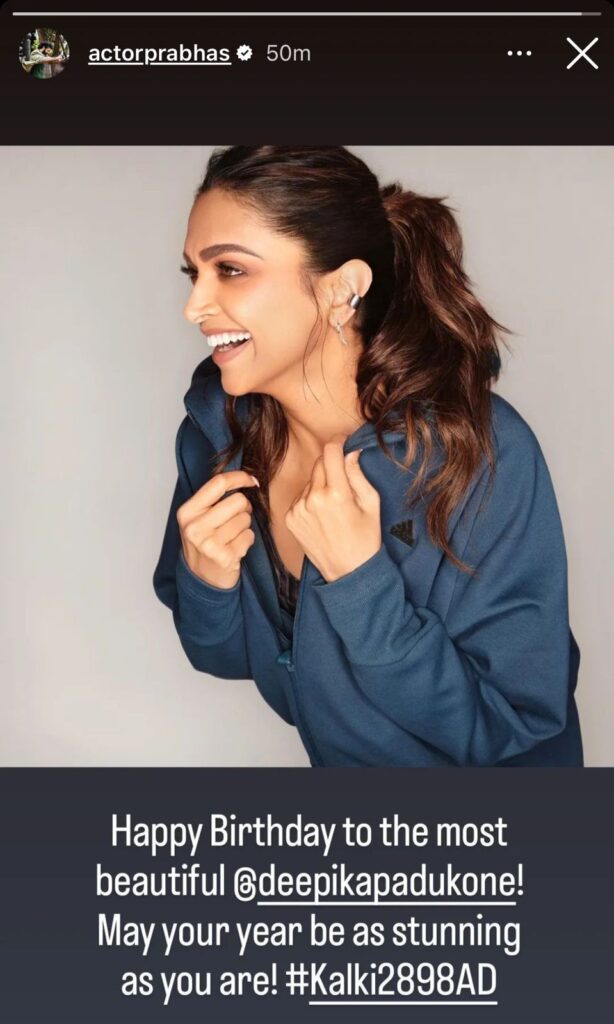Tap the actorprabhas username

159,54
